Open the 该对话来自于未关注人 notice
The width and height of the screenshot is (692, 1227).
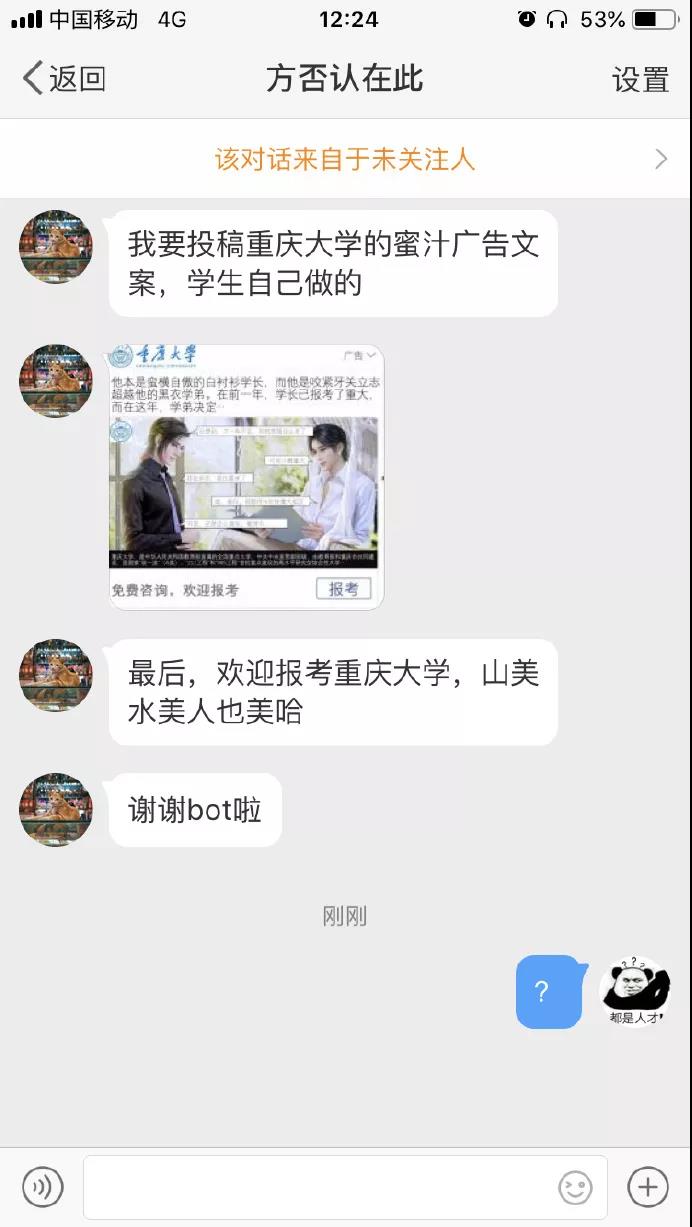pyautogui.click(x=345, y=159)
